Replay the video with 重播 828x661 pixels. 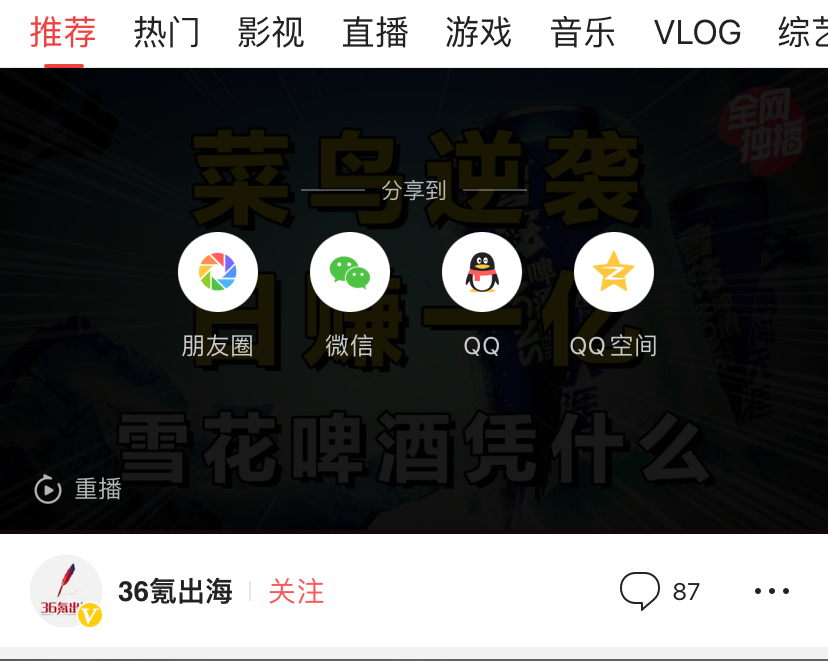point(78,489)
